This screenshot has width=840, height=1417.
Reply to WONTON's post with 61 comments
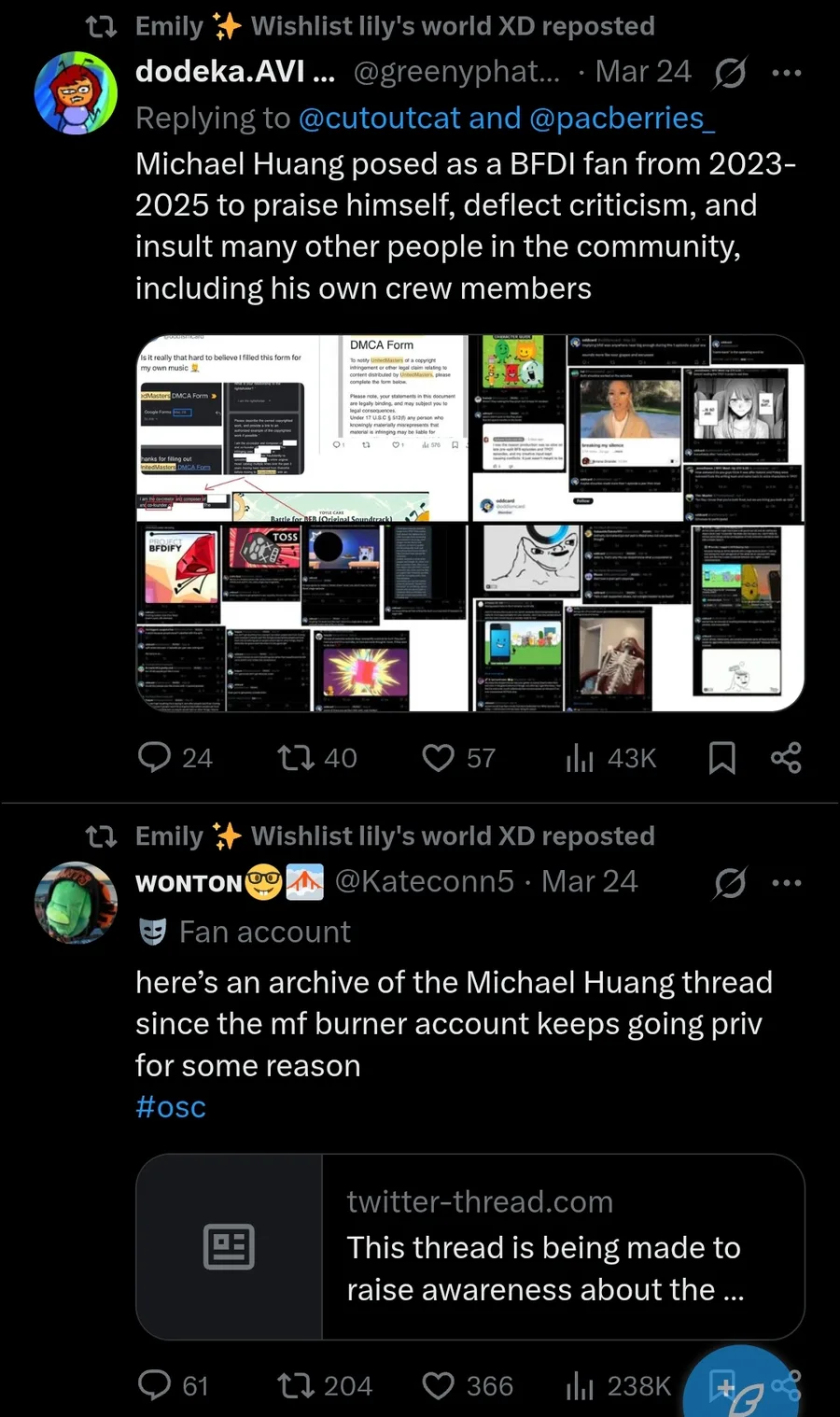click(x=173, y=1385)
